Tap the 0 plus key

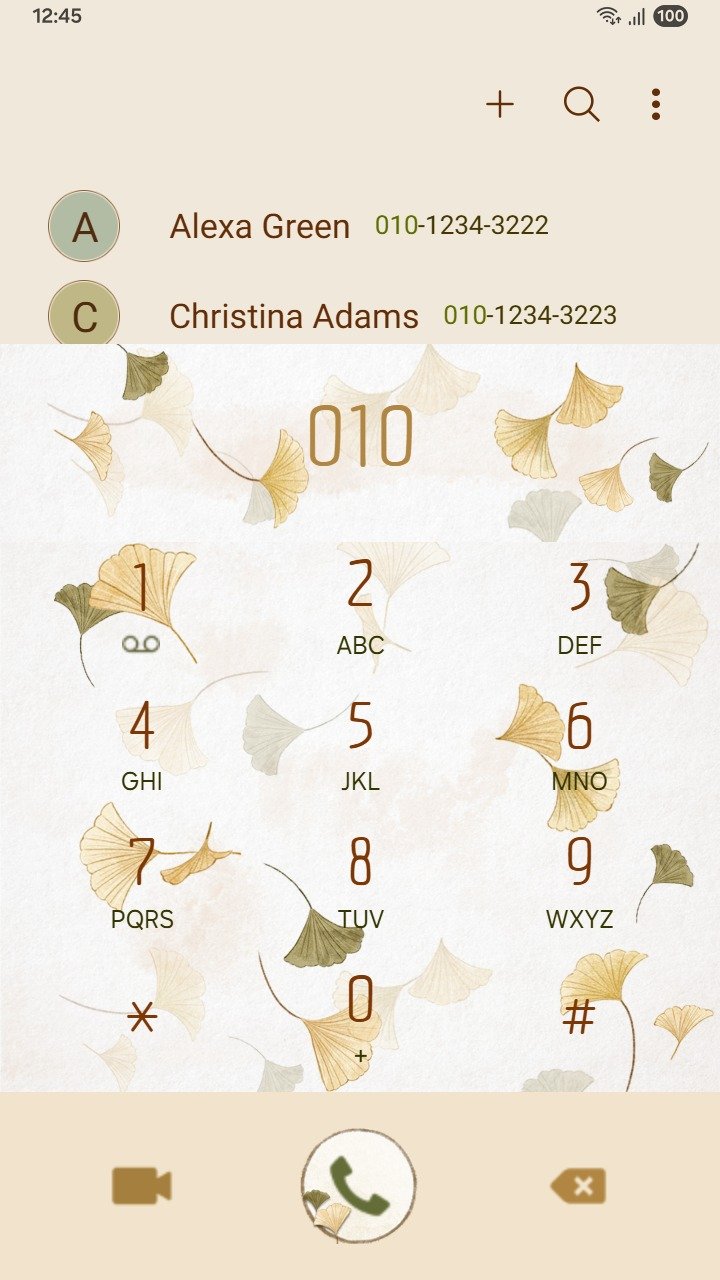[x=360, y=1018]
